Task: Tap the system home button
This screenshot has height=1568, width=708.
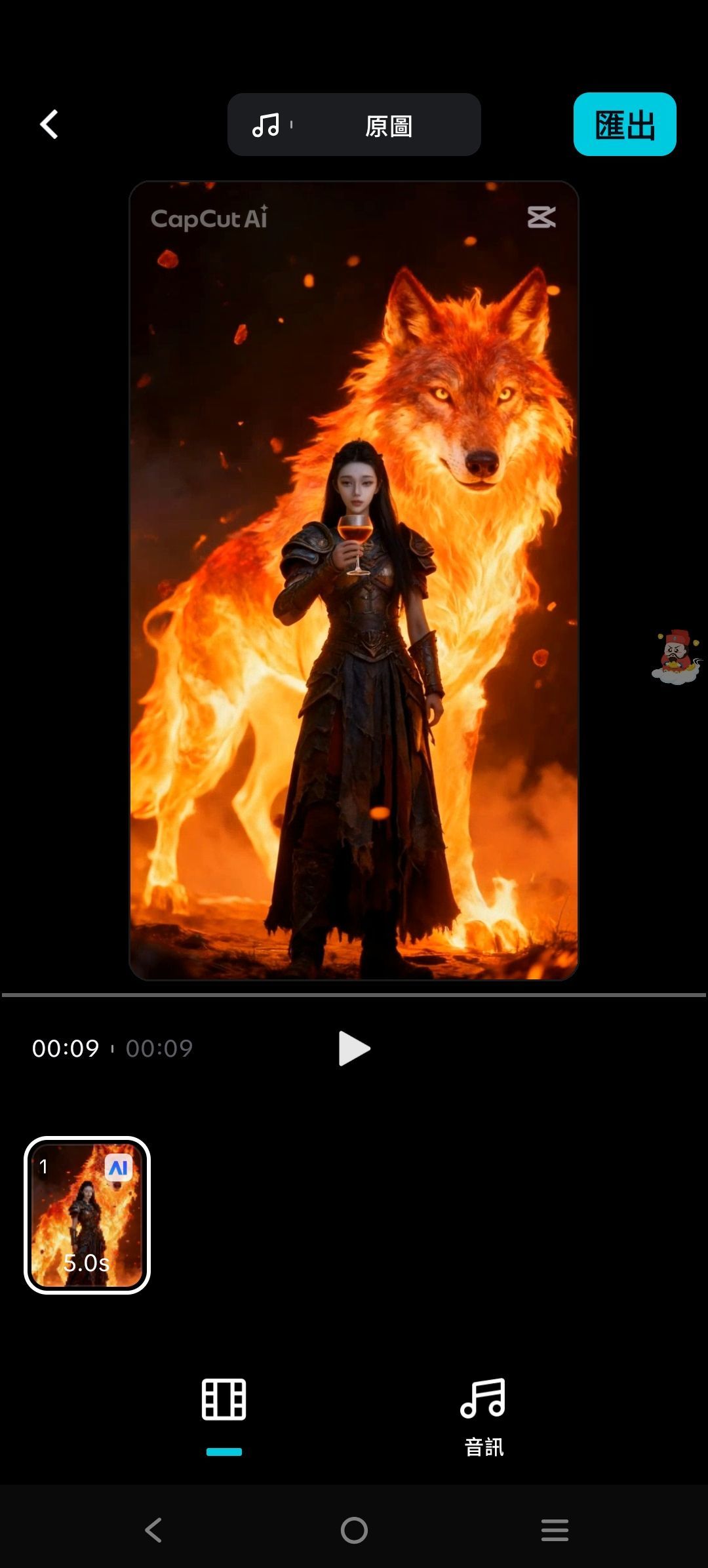Action: click(x=354, y=1530)
